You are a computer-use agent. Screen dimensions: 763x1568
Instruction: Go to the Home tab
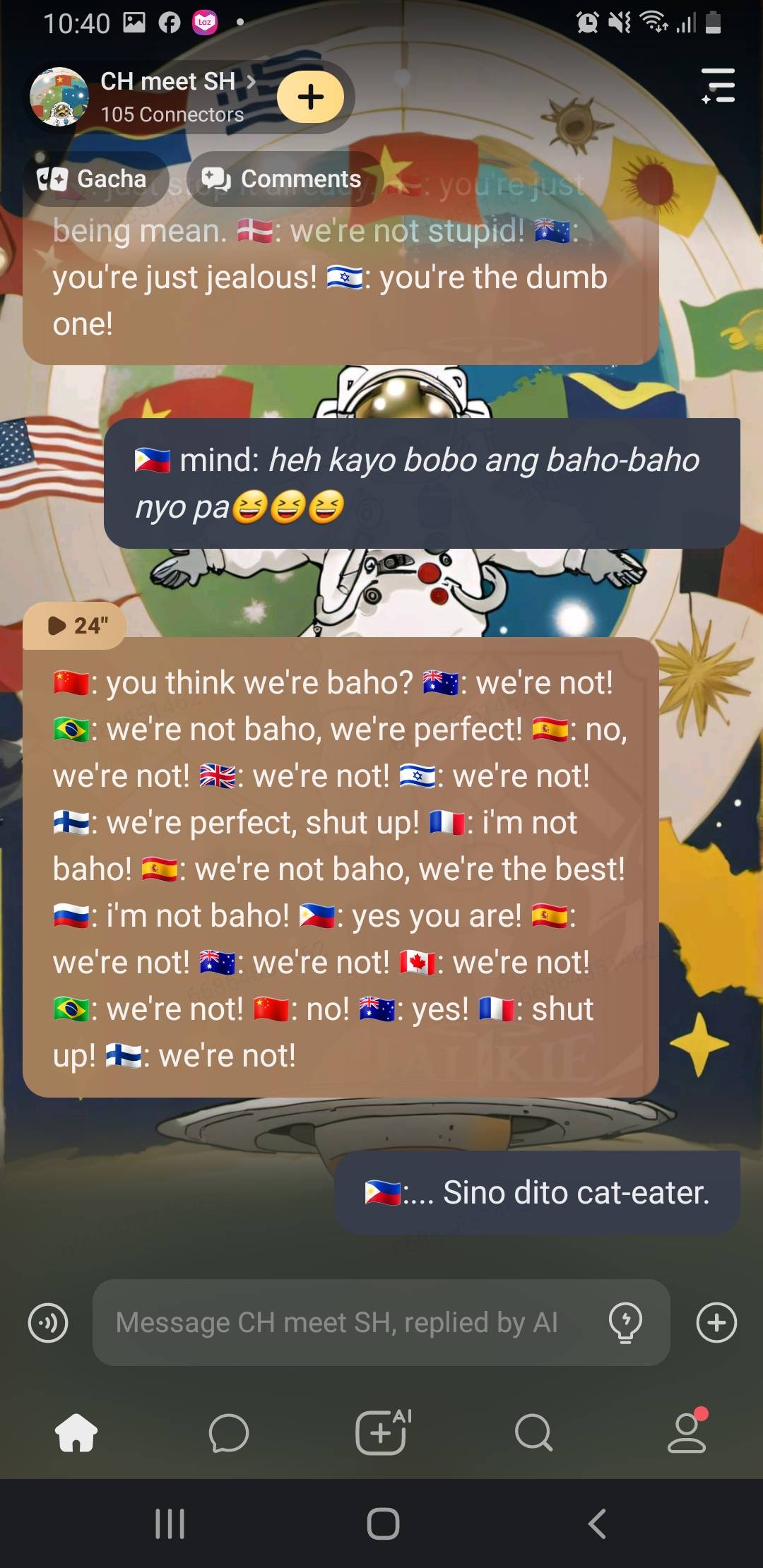[x=76, y=1432]
